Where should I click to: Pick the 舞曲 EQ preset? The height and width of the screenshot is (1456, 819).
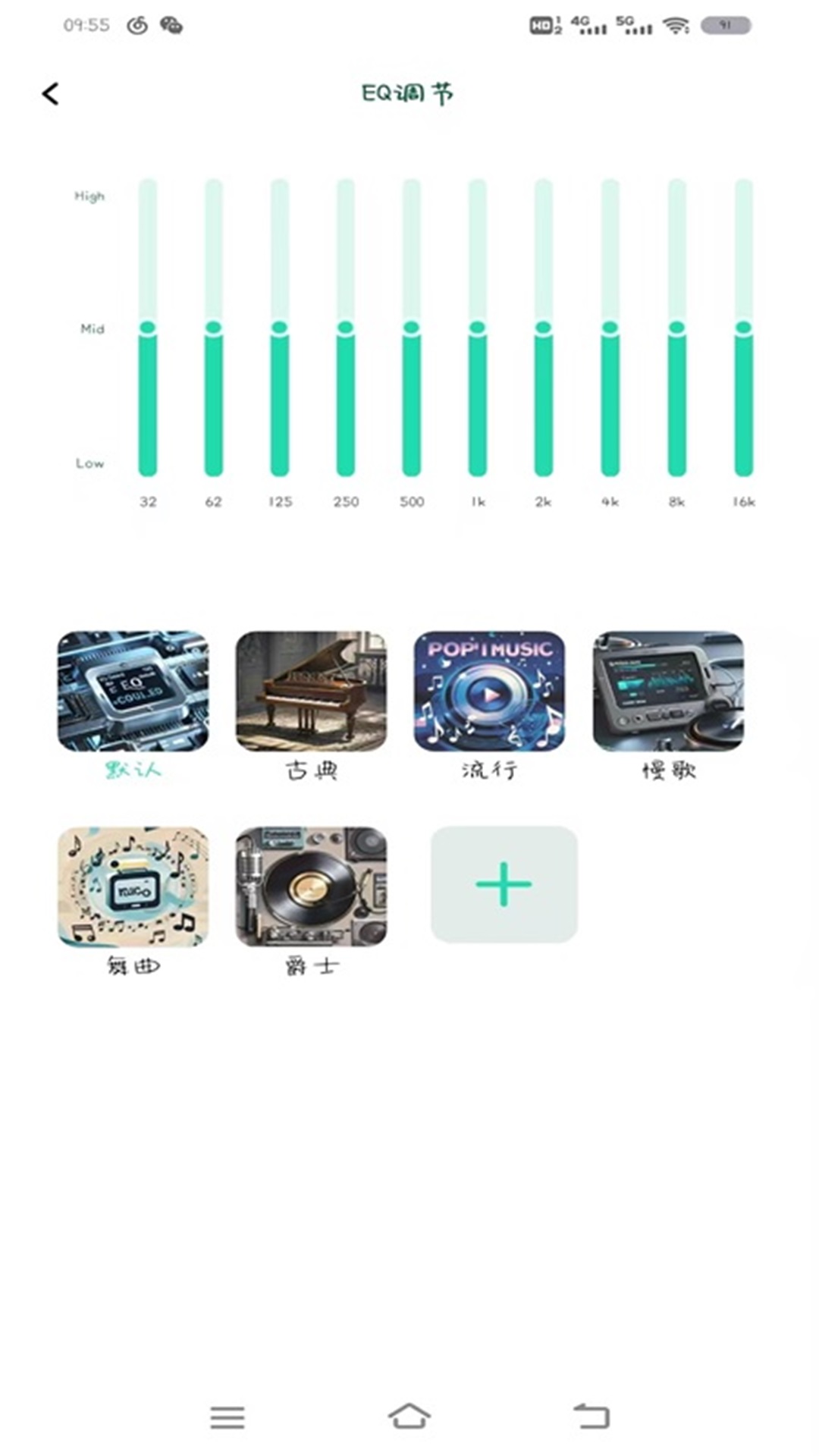(x=133, y=887)
